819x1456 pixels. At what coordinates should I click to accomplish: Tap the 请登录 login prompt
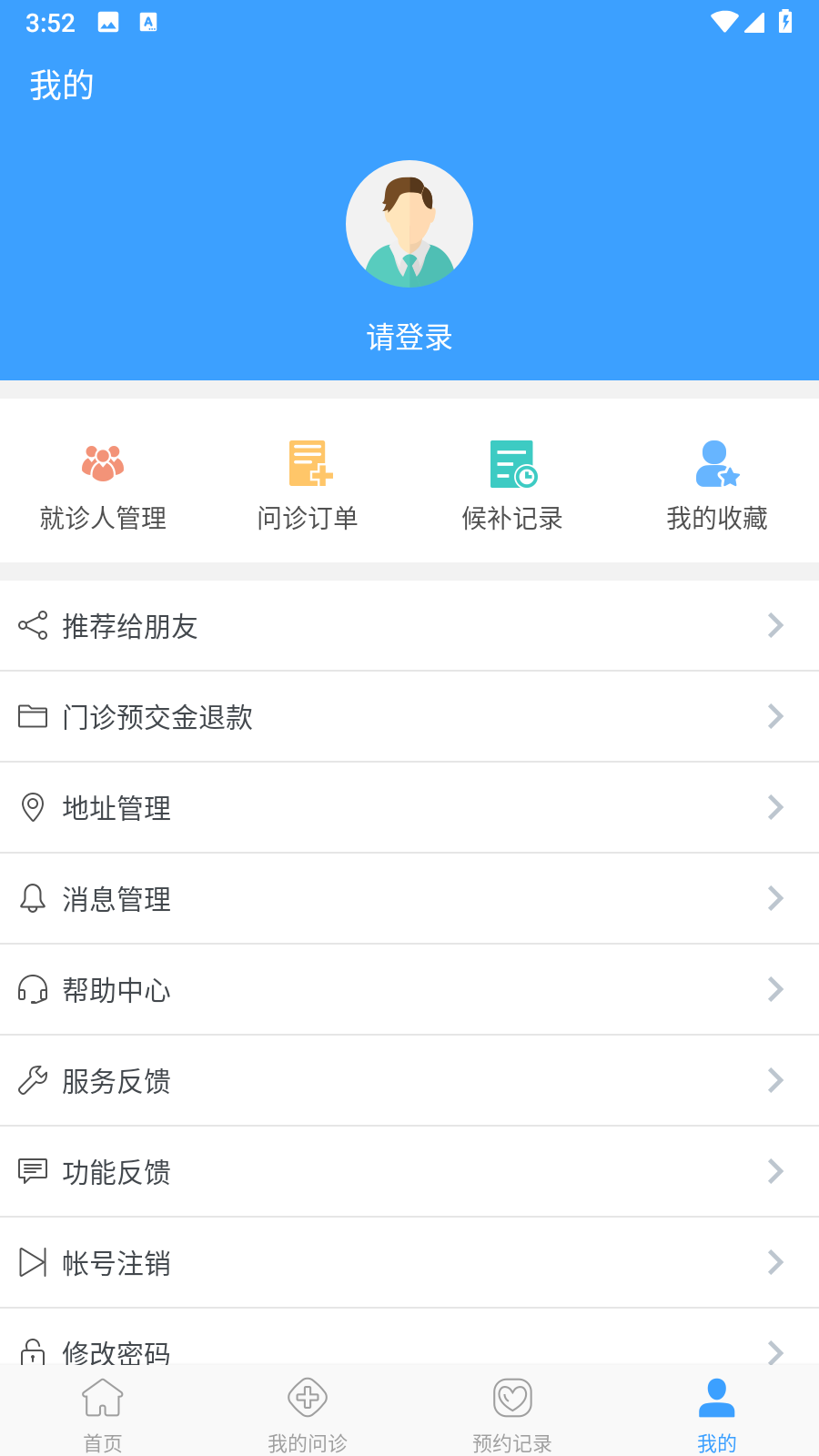click(x=409, y=338)
